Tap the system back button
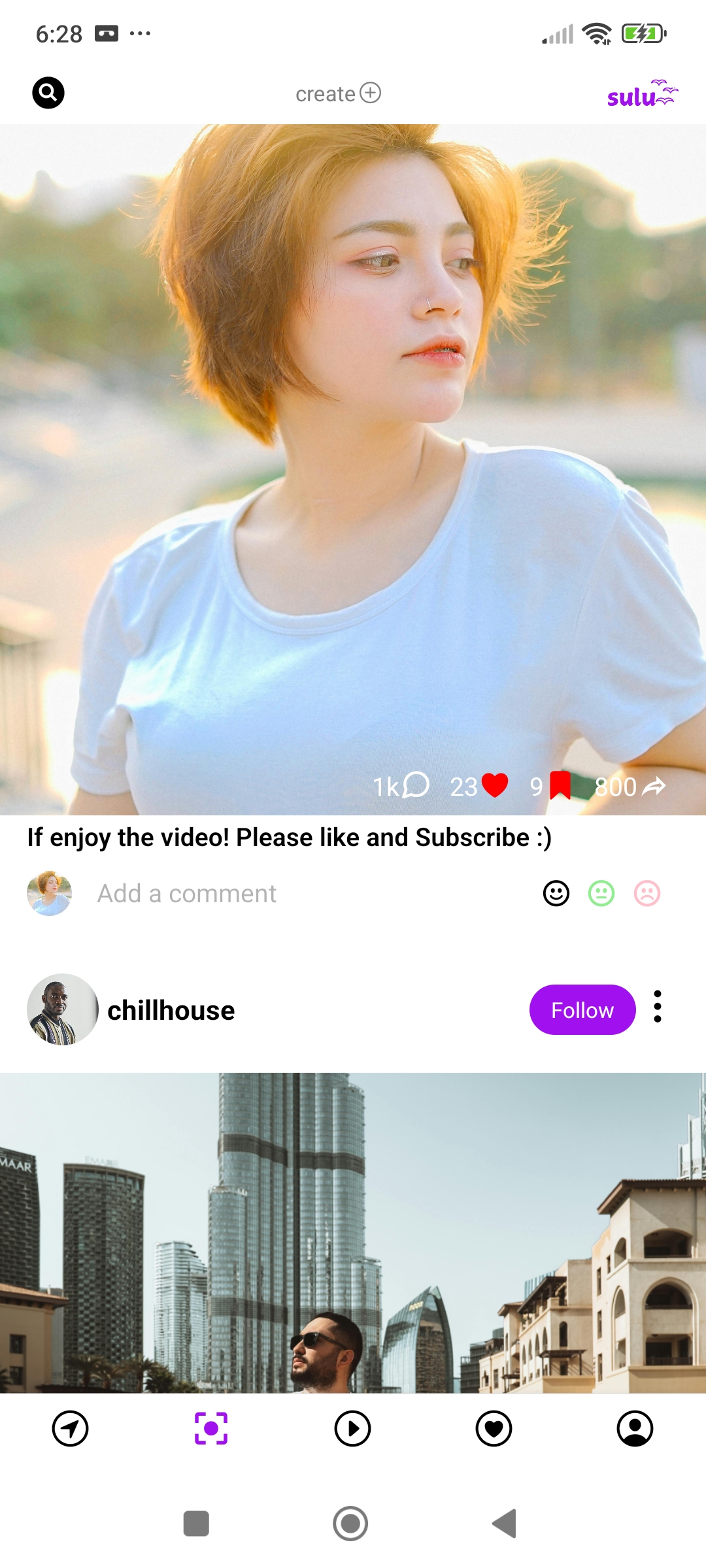The width and height of the screenshot is (706, 1568). click(x=504, y=1524)
